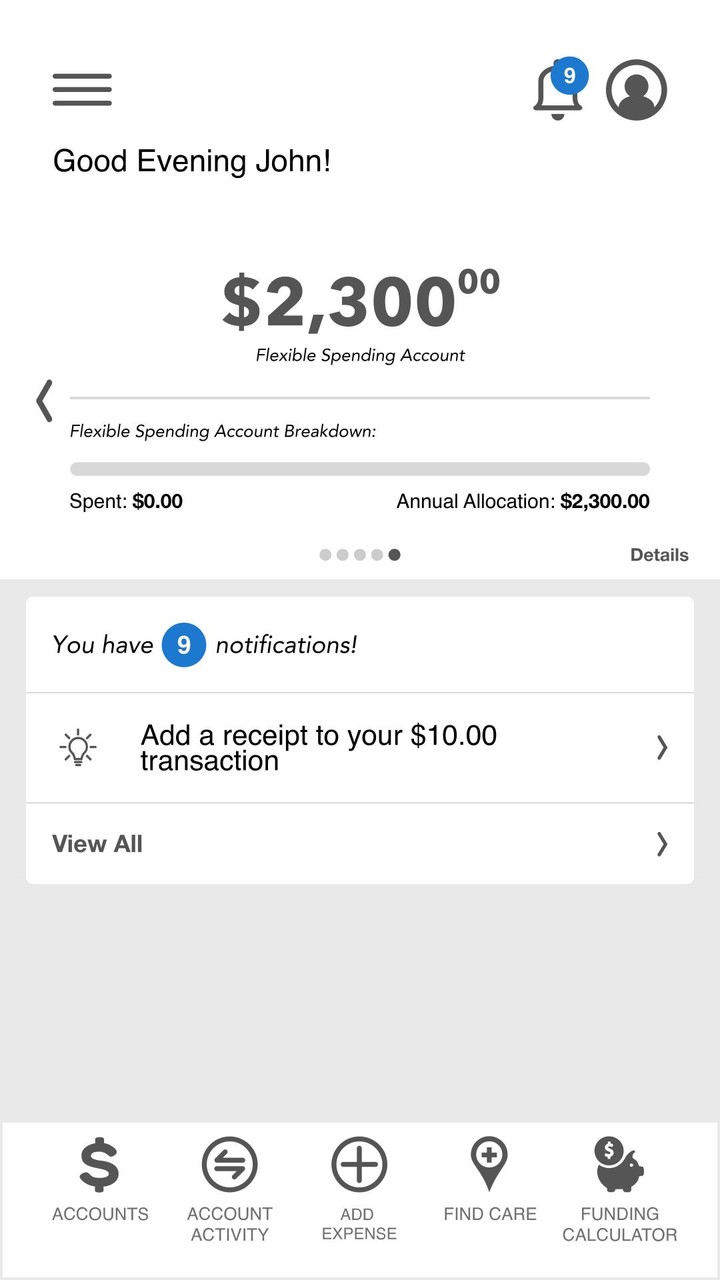This screenshot has height=1280, width=720.
Task: Launch the Funding Calculator piggy bank icon
Action: pyautogui.click(x=620, y=1165)
